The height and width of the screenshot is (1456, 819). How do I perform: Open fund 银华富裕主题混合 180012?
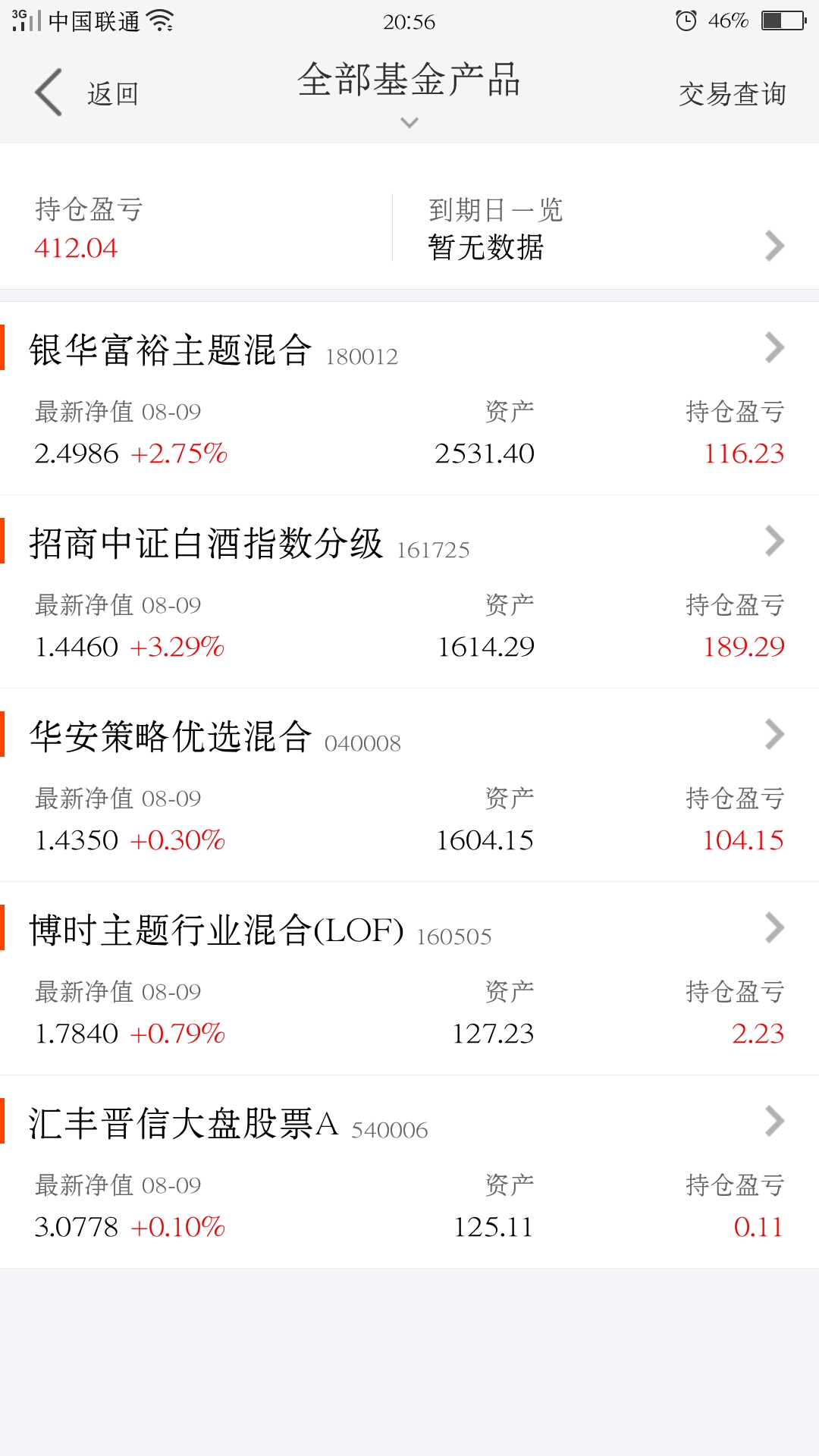tap(409, 398)
